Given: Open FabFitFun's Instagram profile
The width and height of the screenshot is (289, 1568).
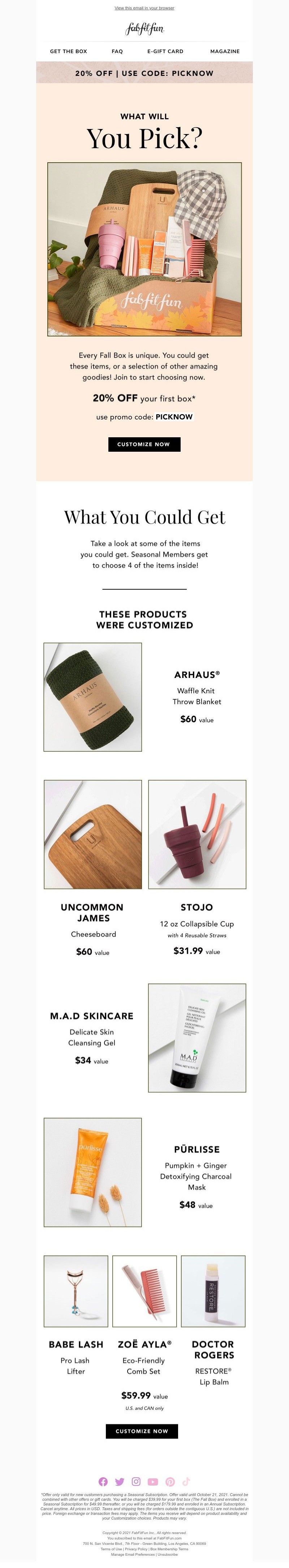Looking at the screenshot, I should tap(136, 1482).
